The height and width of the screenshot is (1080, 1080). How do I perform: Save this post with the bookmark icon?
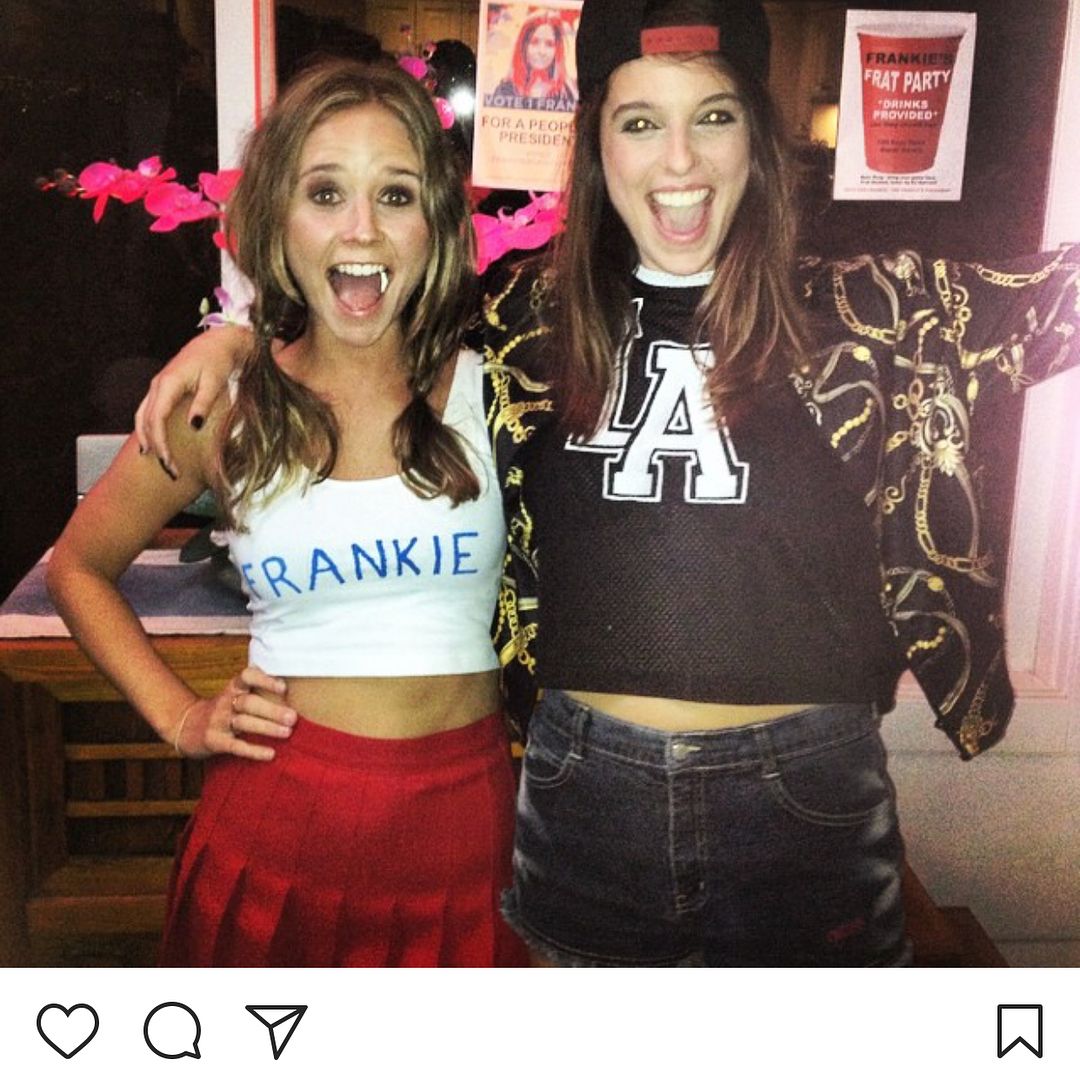point(1019,1030)
